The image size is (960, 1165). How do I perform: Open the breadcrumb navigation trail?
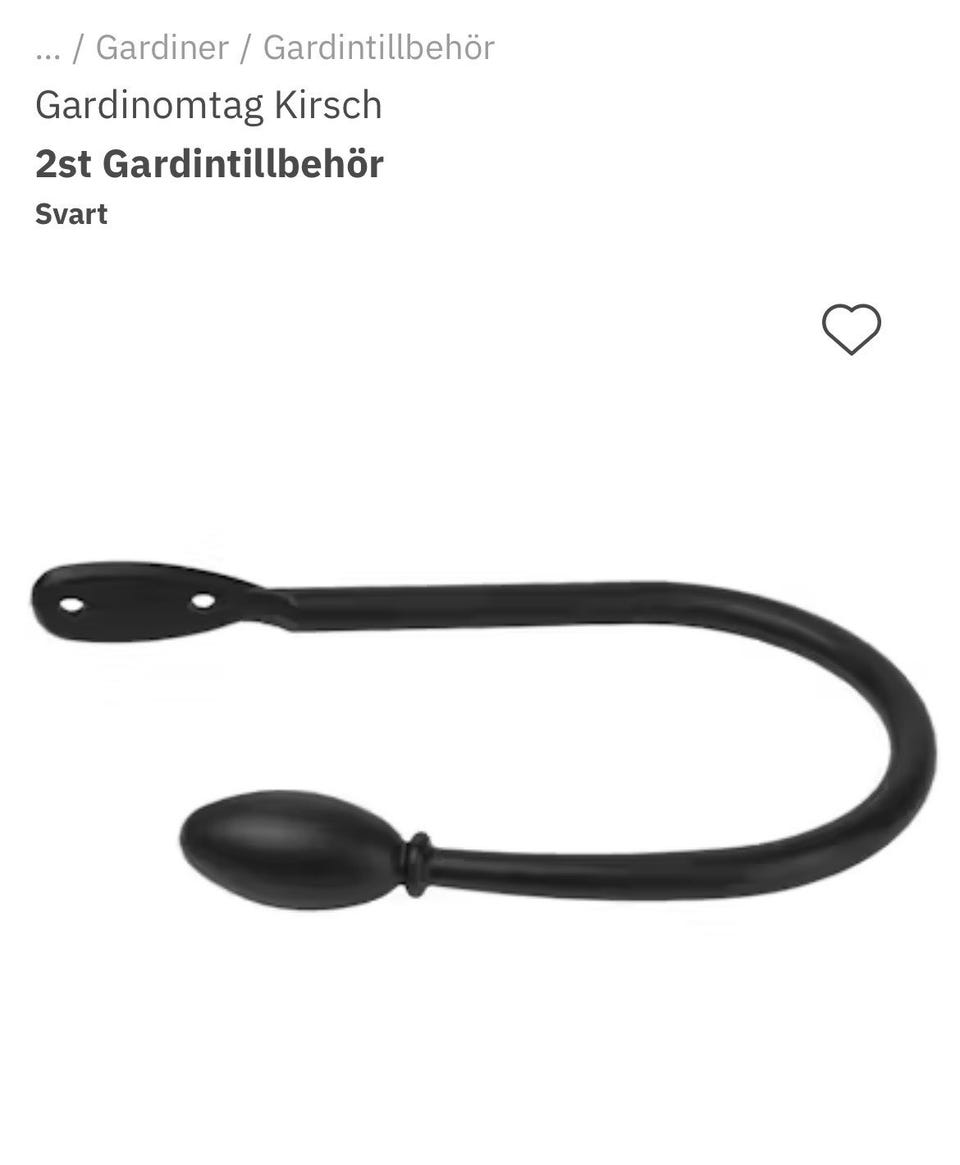tap(264, 47)
